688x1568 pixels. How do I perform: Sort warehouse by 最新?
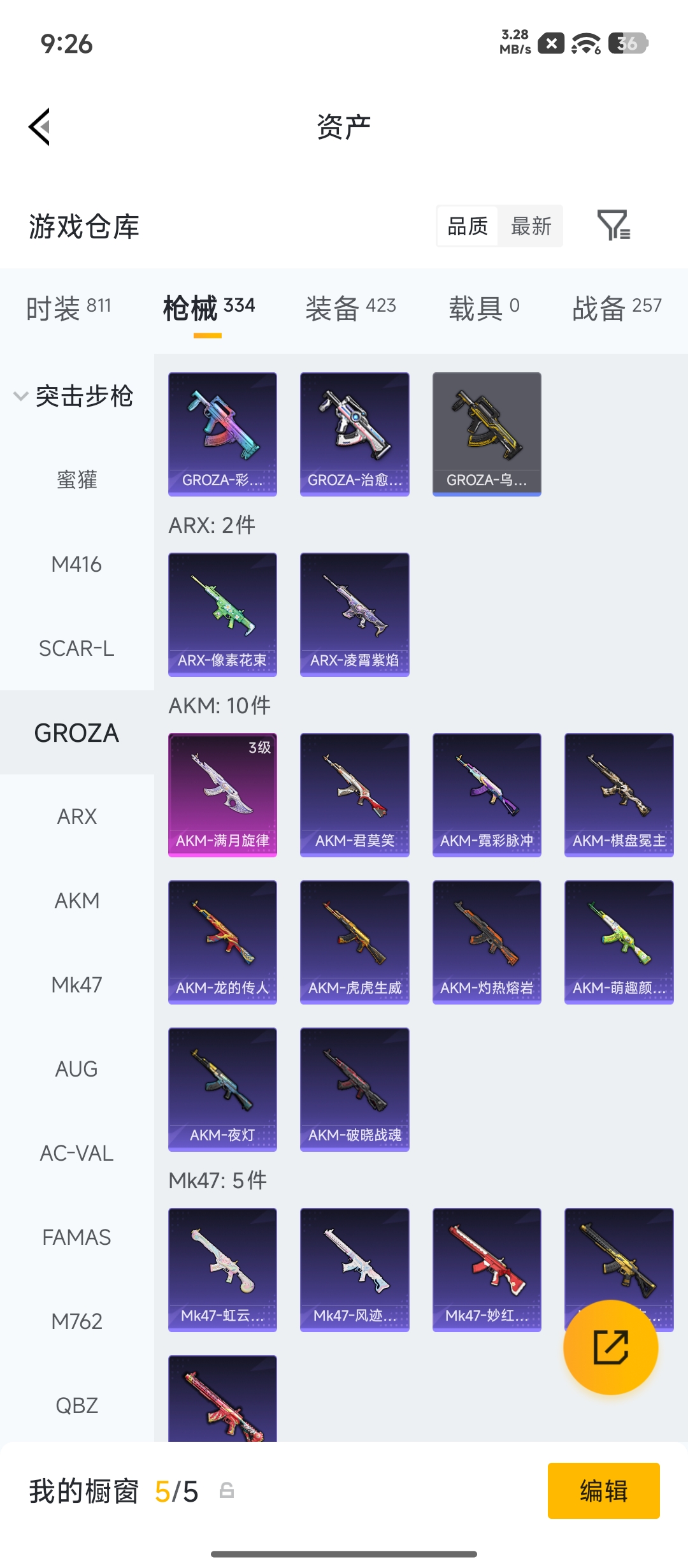click(x=531, y=226)
